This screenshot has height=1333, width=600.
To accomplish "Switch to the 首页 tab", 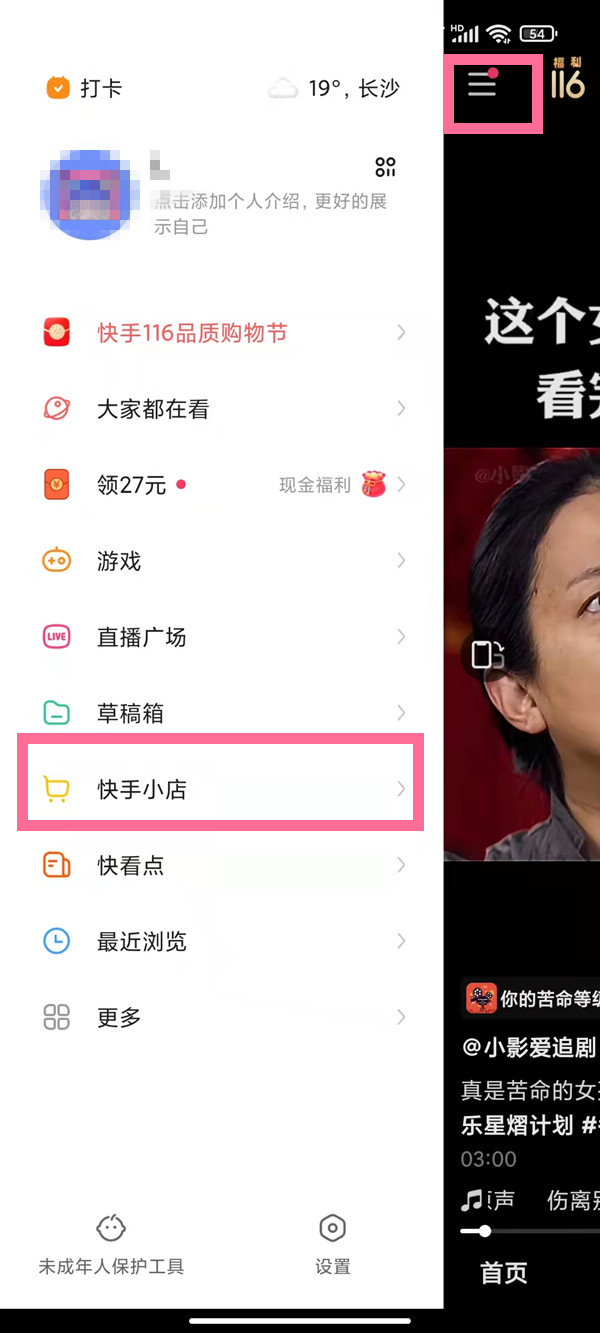I will point(503,1273).
